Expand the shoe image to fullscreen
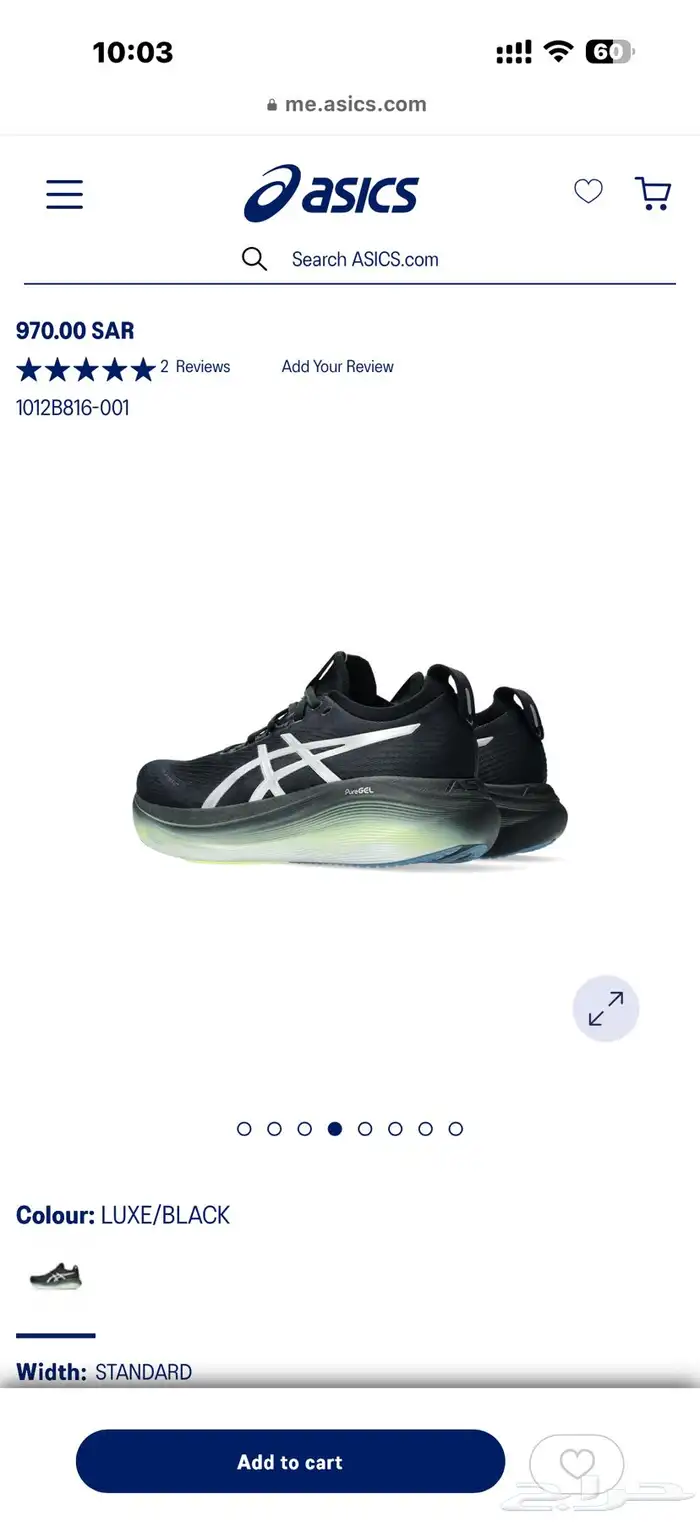 tap(606, 1008)
